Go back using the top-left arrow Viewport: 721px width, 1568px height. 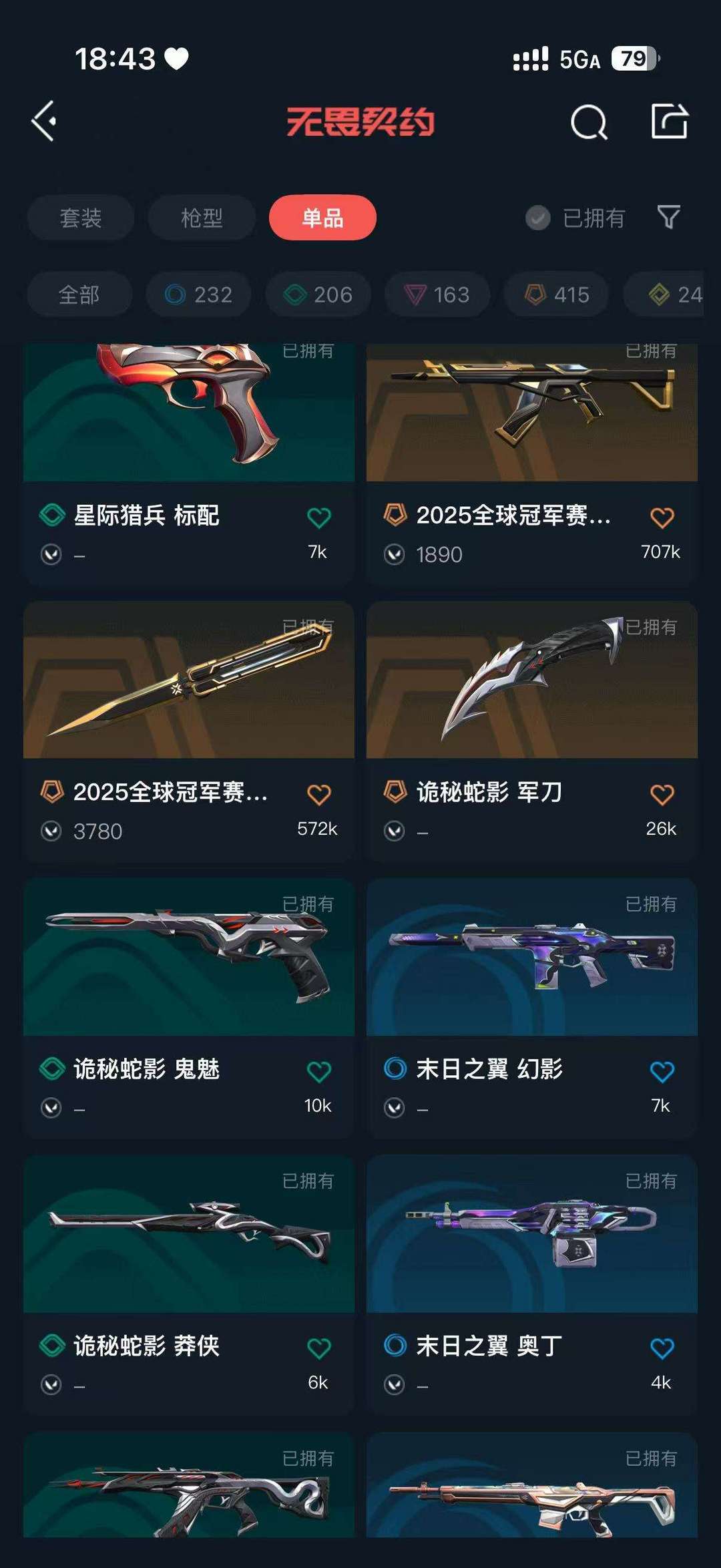point(44,122)
